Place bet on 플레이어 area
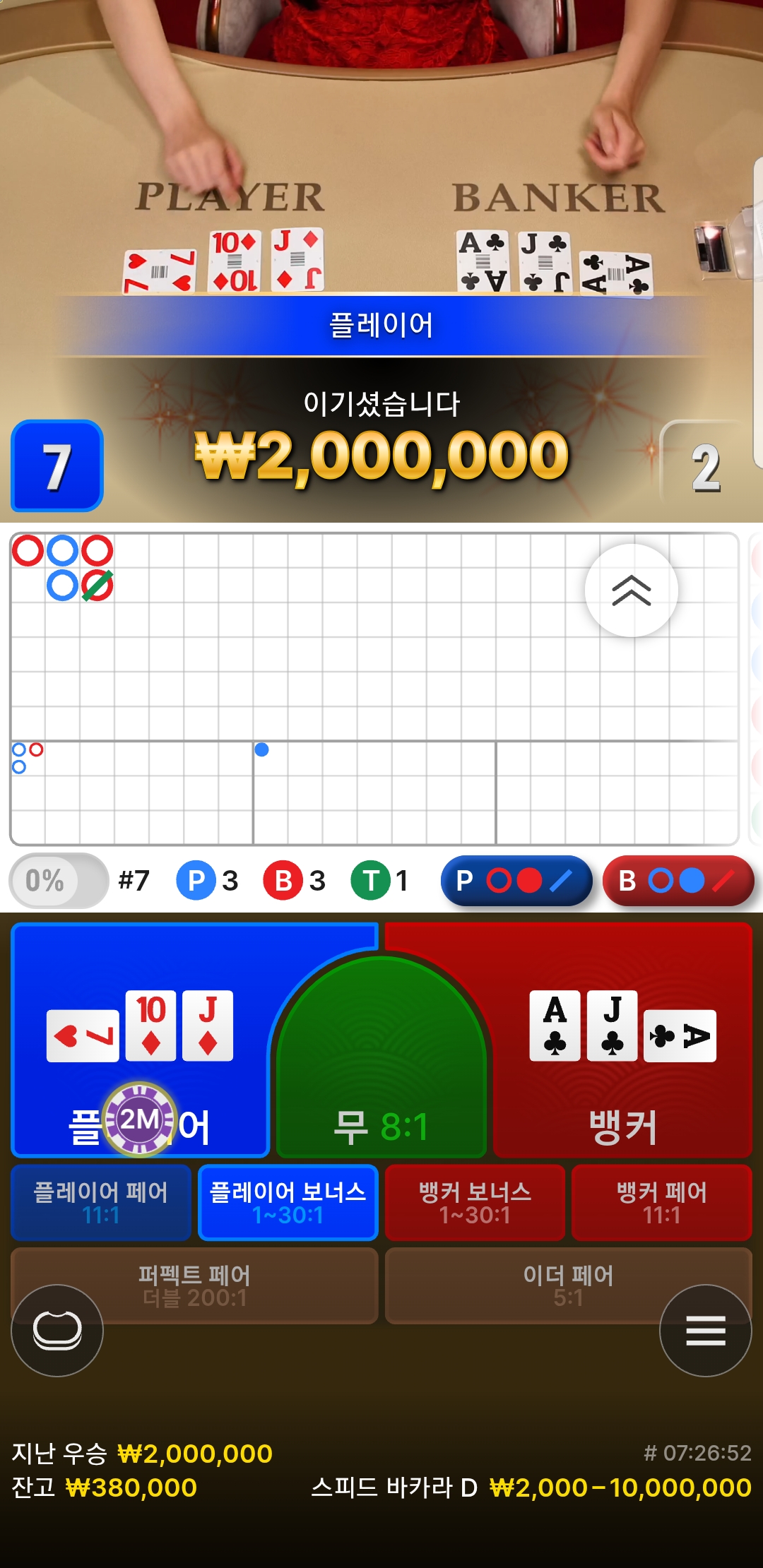The width and height of the screenshot is (763, 1568). point(141,1040)
